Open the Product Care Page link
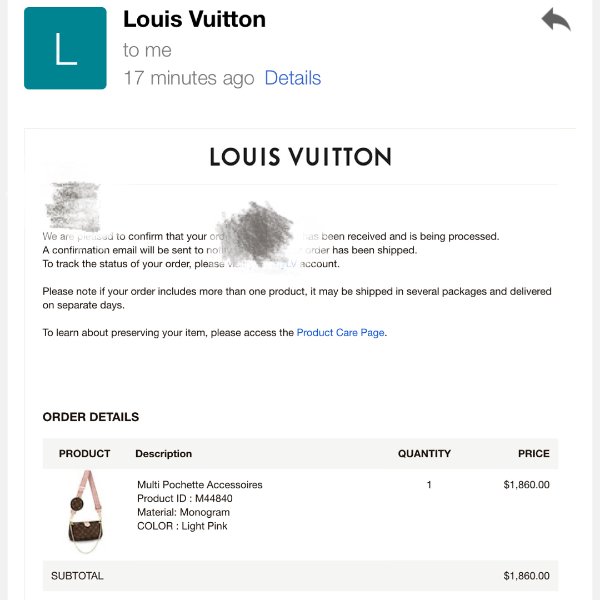600x600 pixels. pos(340,333)
